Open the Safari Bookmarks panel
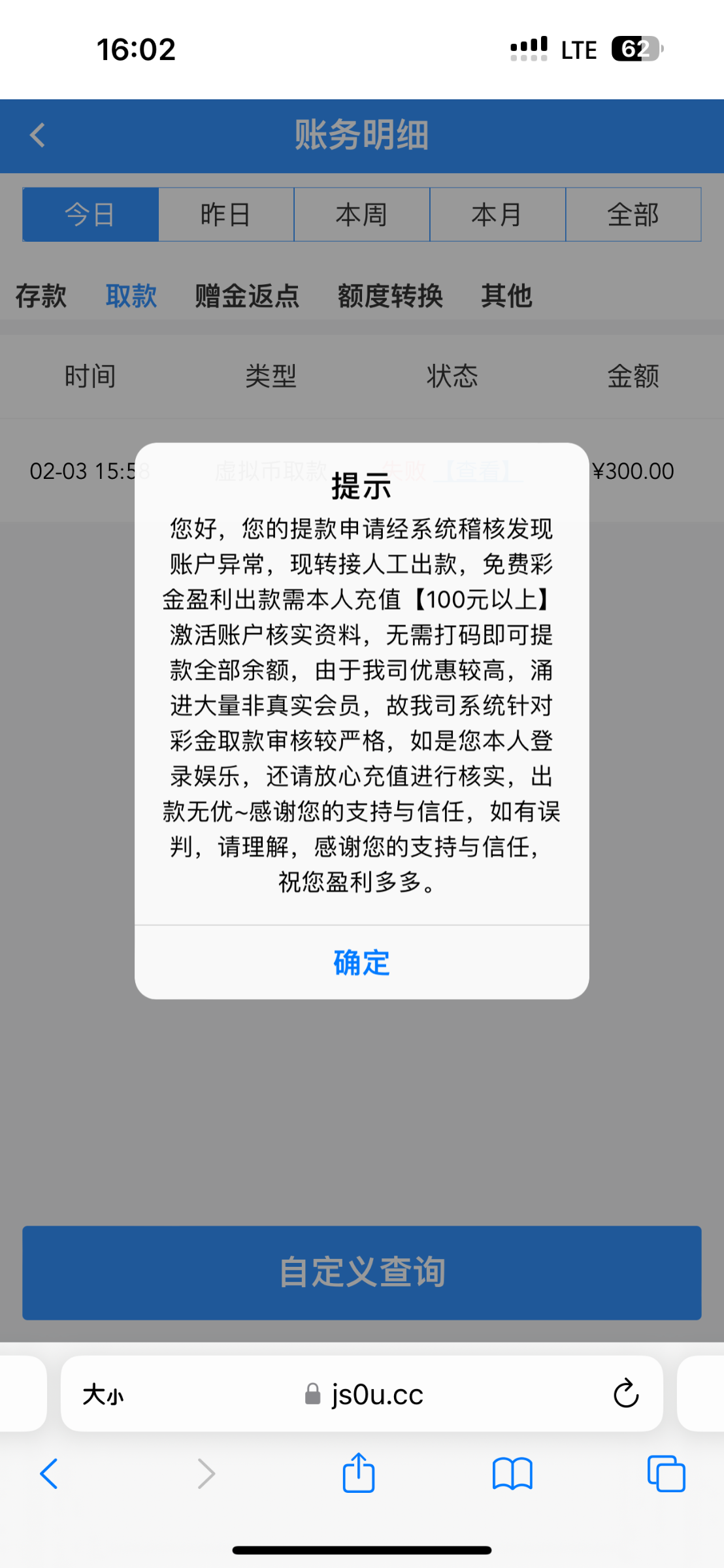This screenshot has height=1568, width=724. tap(514, 1473)
